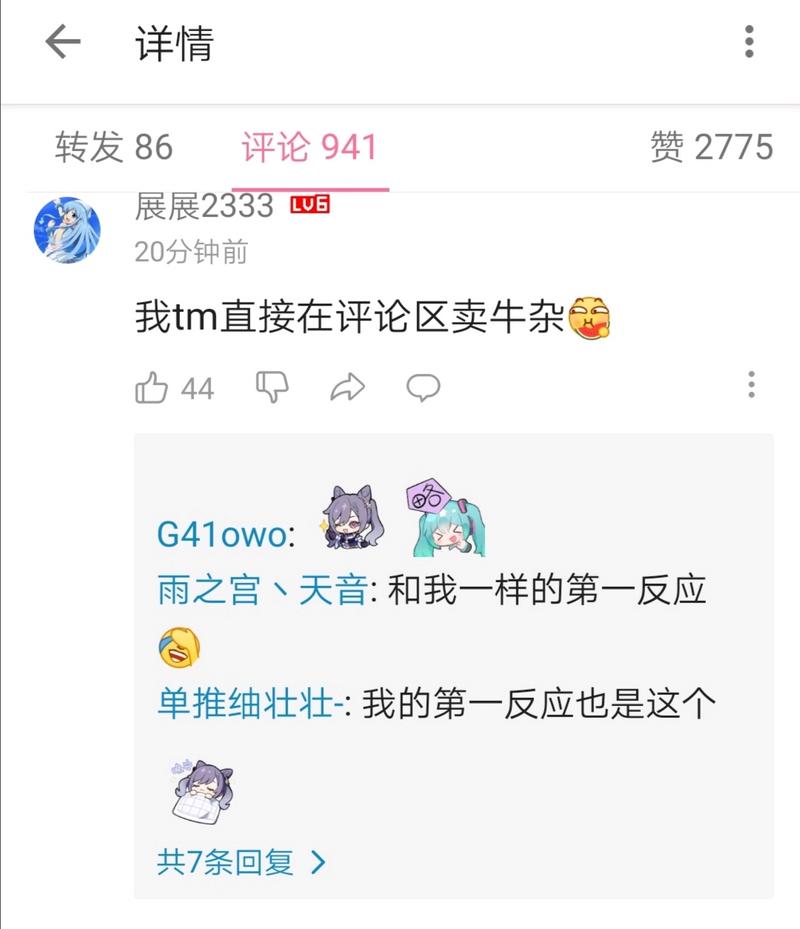The image size is (800, 929).
Task: Switch to the 转发 86 tab
Action: tap(113, 148)
